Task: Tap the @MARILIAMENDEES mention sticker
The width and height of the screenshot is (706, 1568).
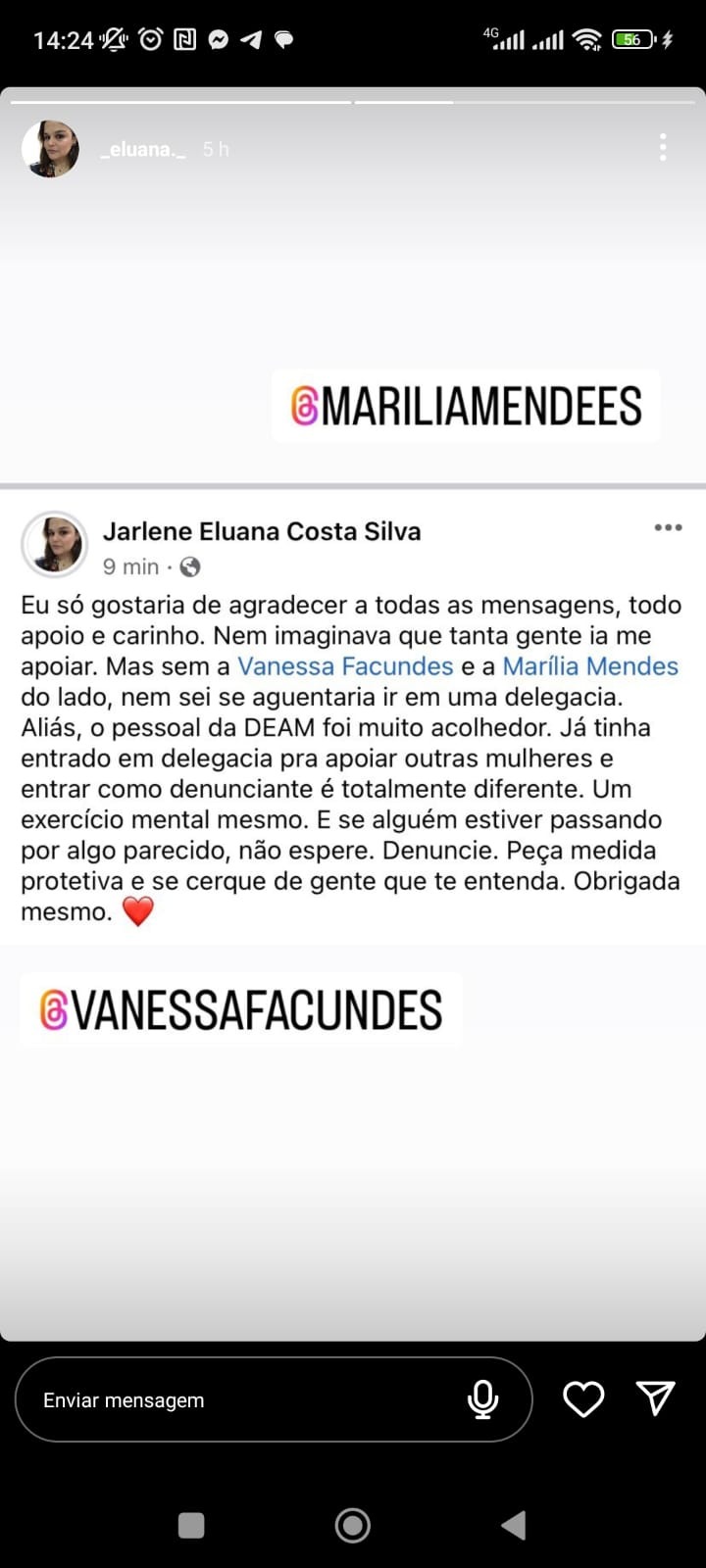Action: point(466,407)
